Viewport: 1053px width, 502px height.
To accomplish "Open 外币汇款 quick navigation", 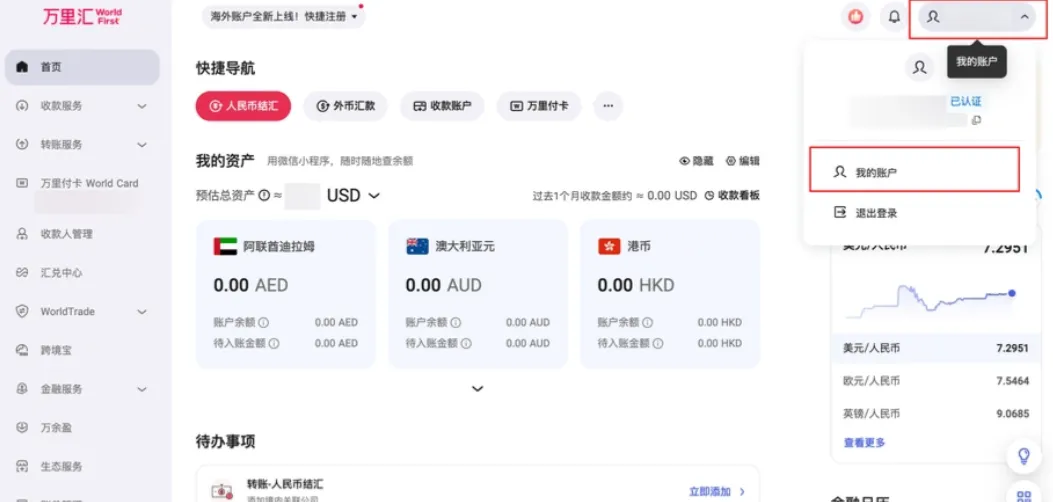I will [345, 105].
